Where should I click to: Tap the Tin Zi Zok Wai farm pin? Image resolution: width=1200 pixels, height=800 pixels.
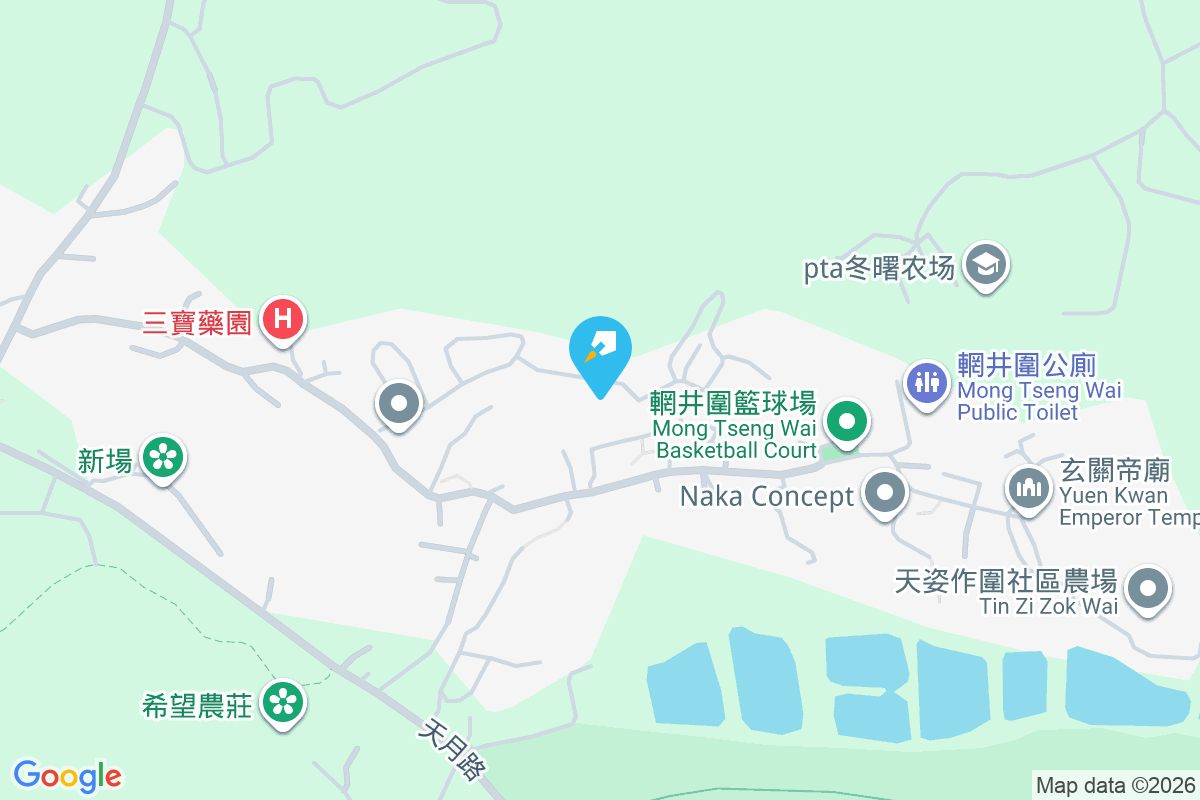pos(1147,589)
